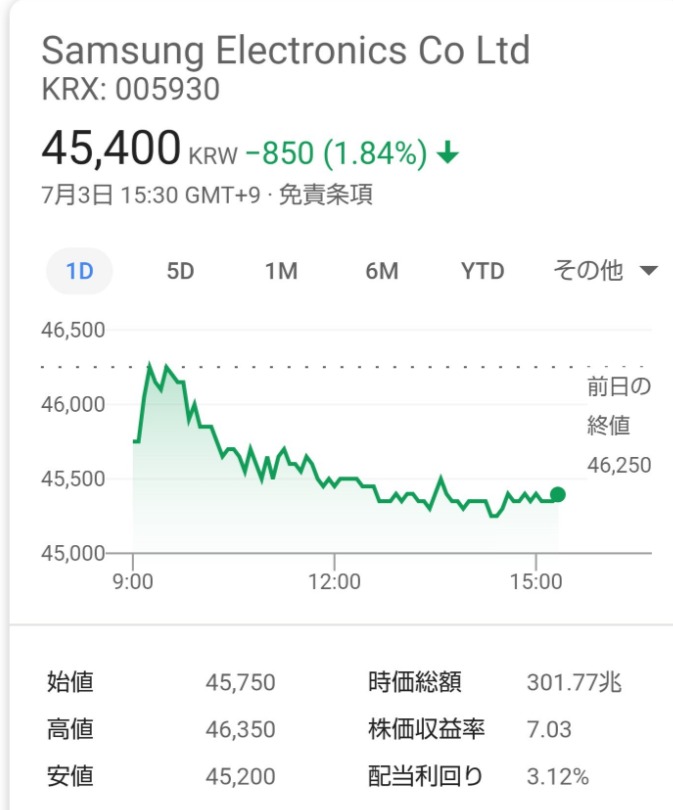Select the 1D chart range
Screen dimensions: 673x810
(80, 271)
